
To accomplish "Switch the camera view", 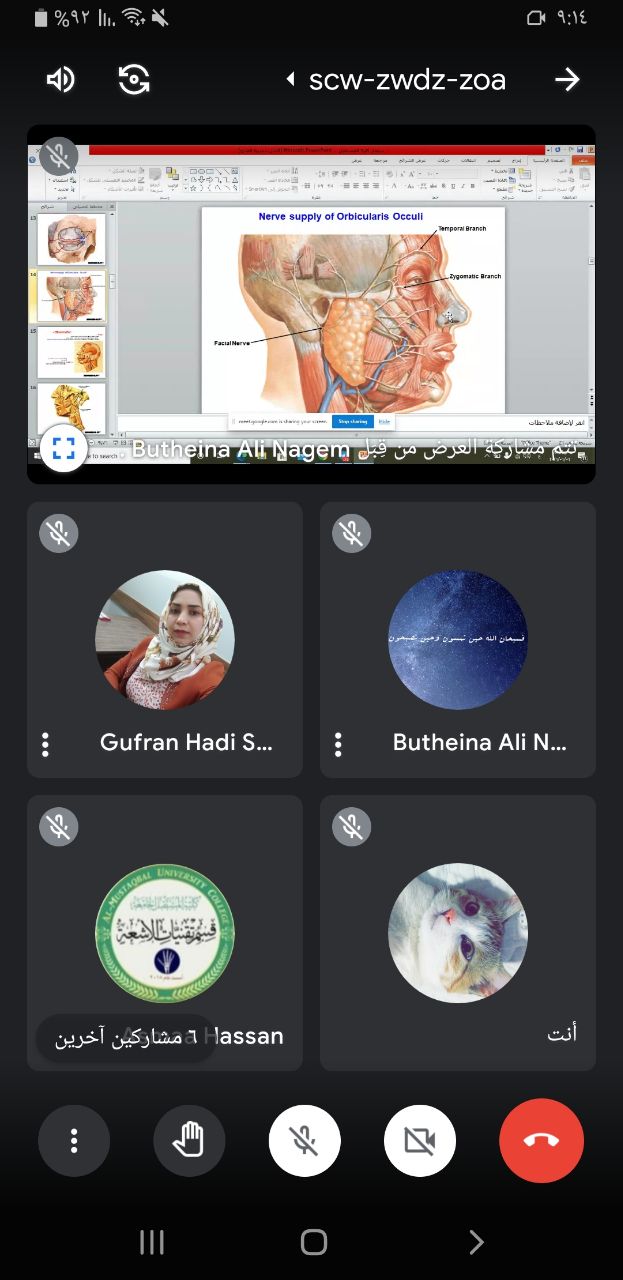I will coord(134,80).
